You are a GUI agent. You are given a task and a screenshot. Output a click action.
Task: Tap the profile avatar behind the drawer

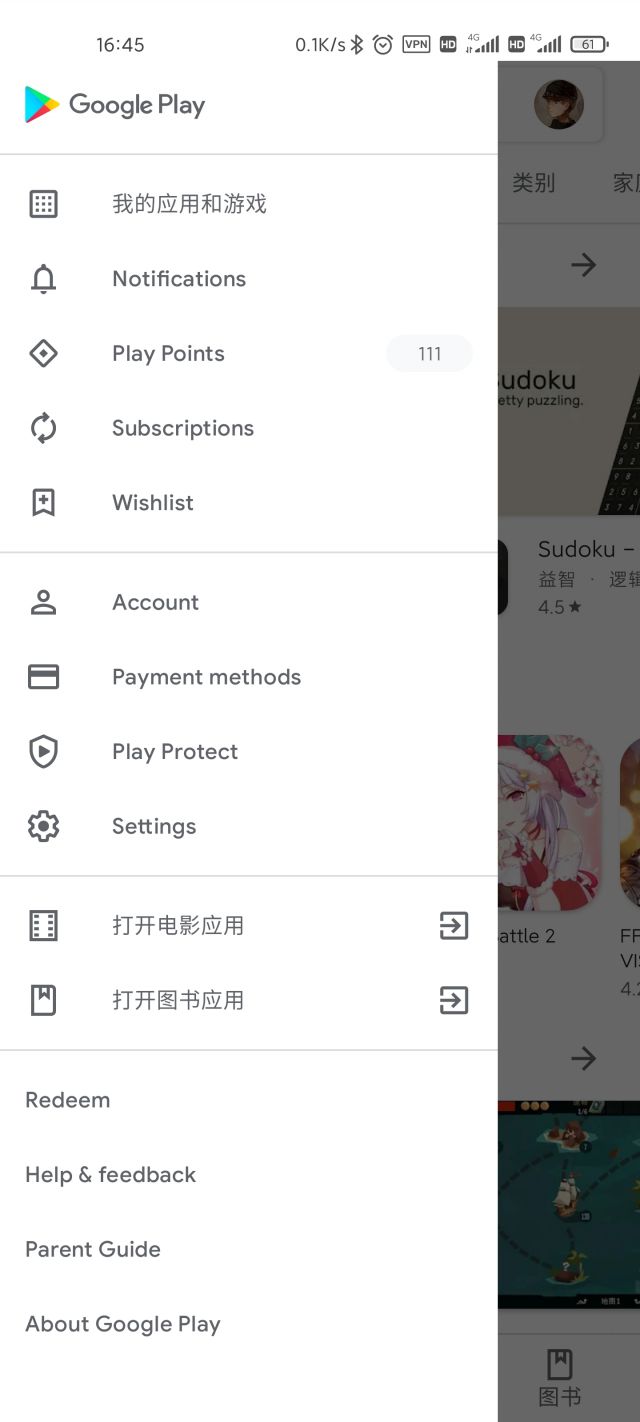click(x=559, y=105)
